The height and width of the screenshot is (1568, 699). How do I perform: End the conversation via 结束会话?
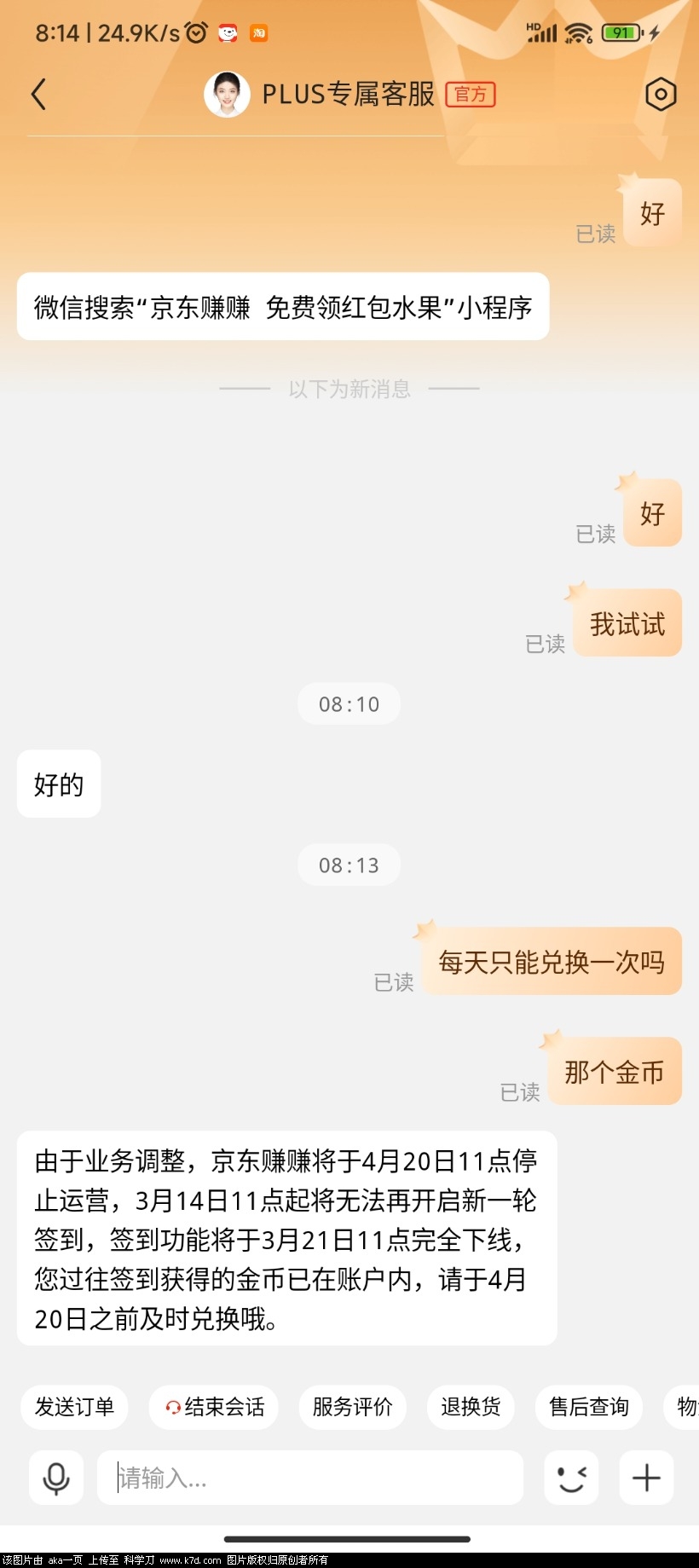click(215, 1406)
